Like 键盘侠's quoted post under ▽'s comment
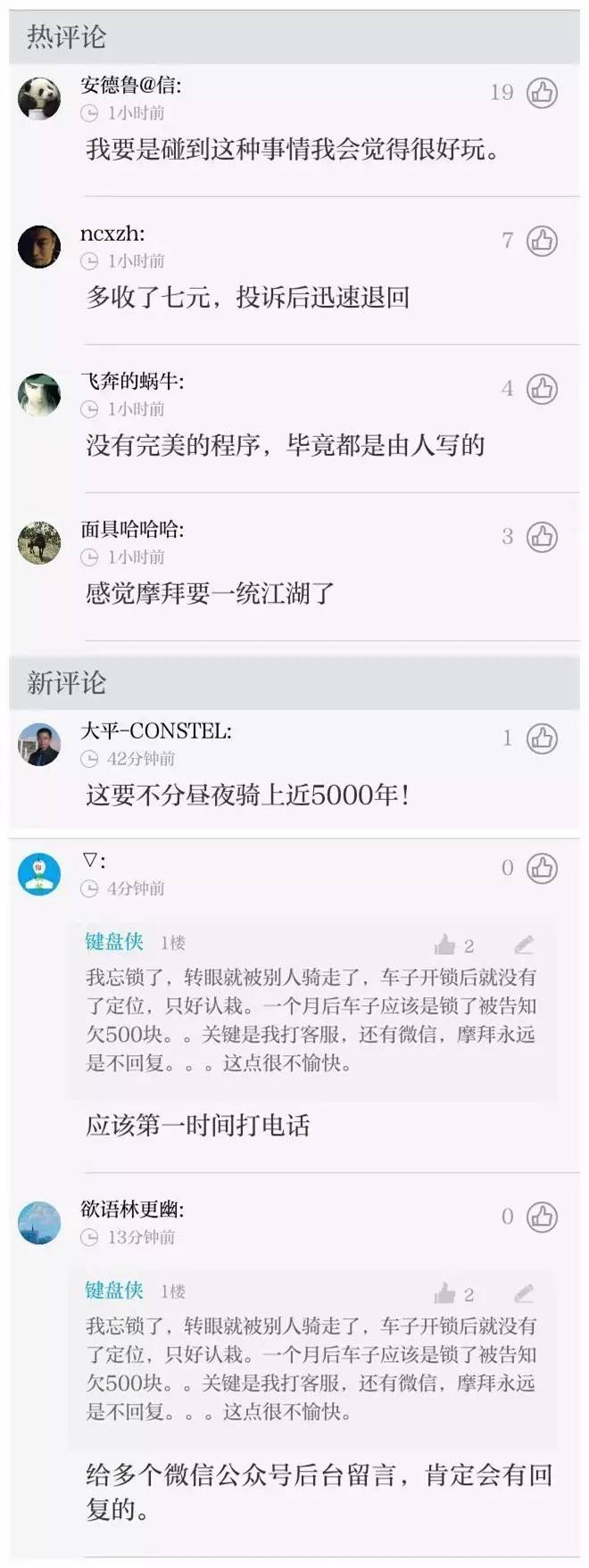 pos(445,944)
